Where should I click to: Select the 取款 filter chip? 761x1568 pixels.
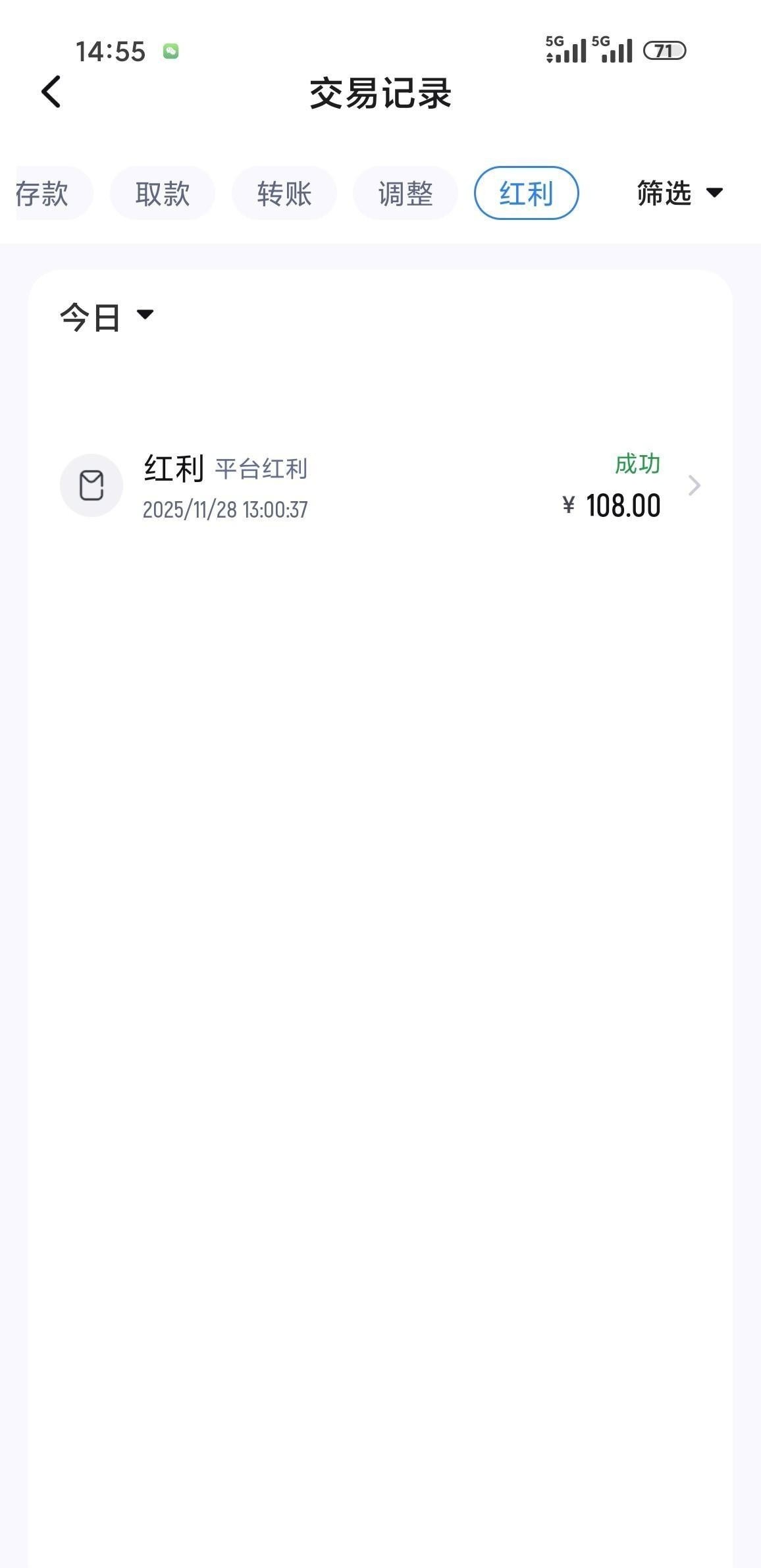[x=163, y=194]
